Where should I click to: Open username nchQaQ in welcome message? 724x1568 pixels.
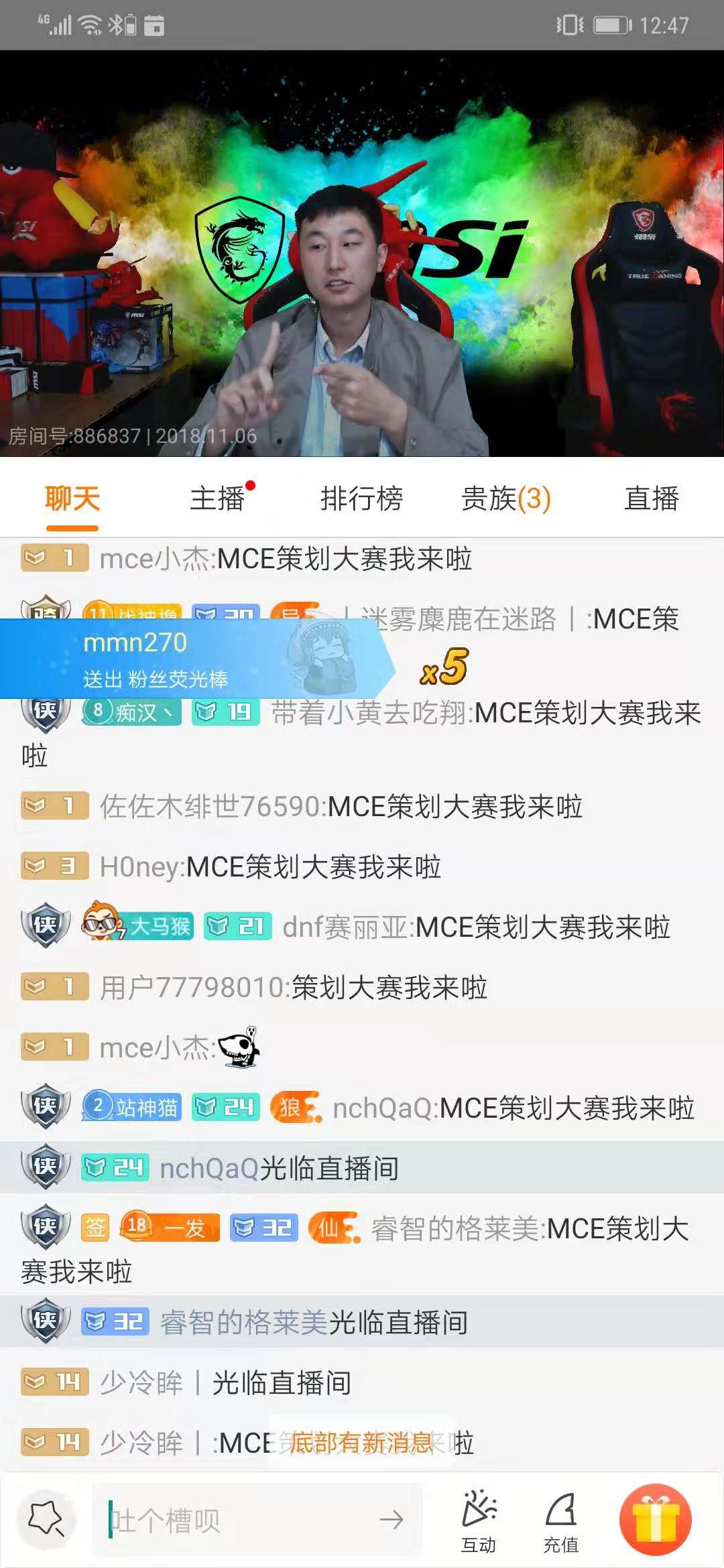tap(209, 1169)
